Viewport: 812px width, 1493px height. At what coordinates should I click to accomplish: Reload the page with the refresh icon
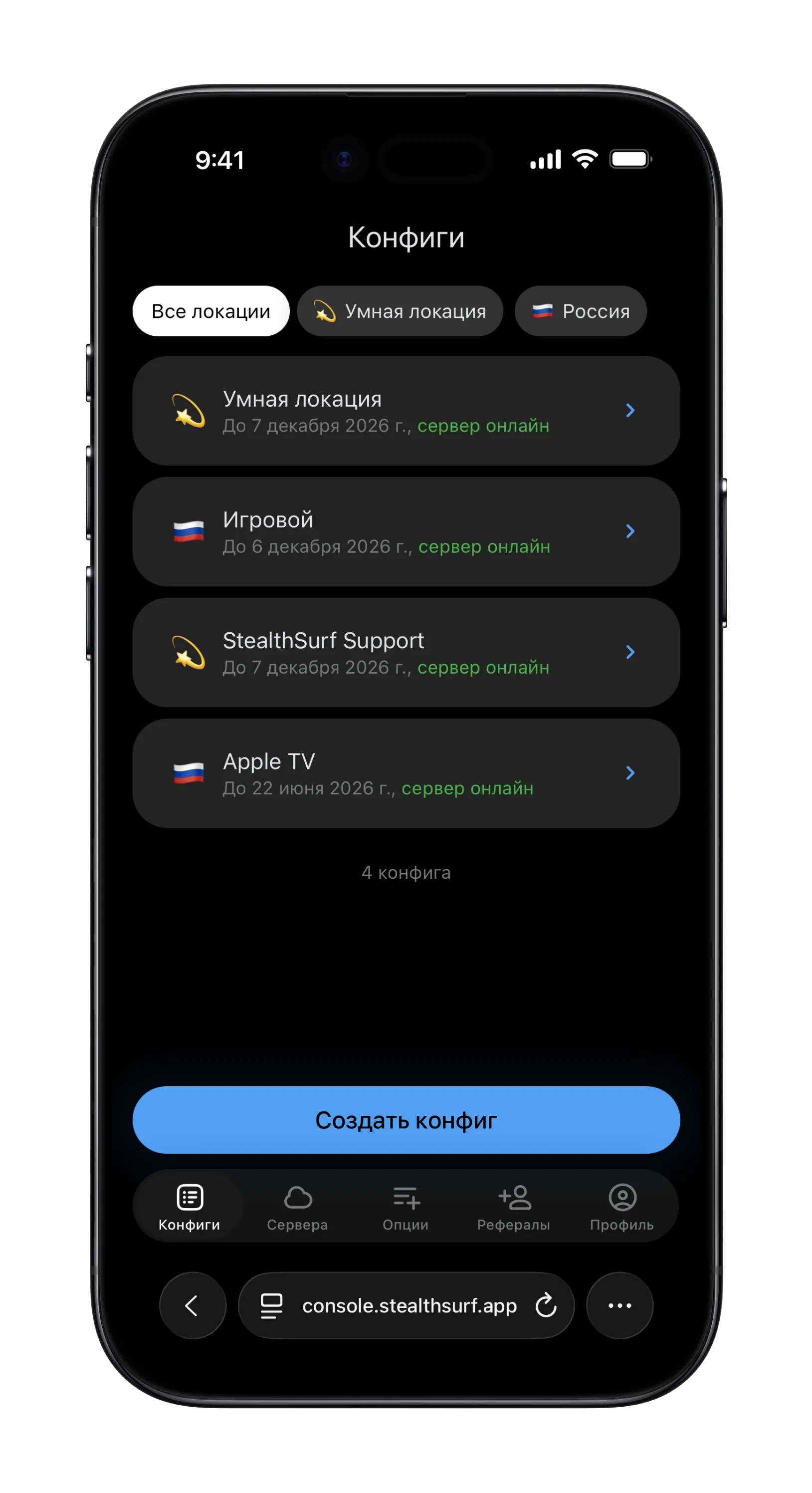[x=546, y=1306]
